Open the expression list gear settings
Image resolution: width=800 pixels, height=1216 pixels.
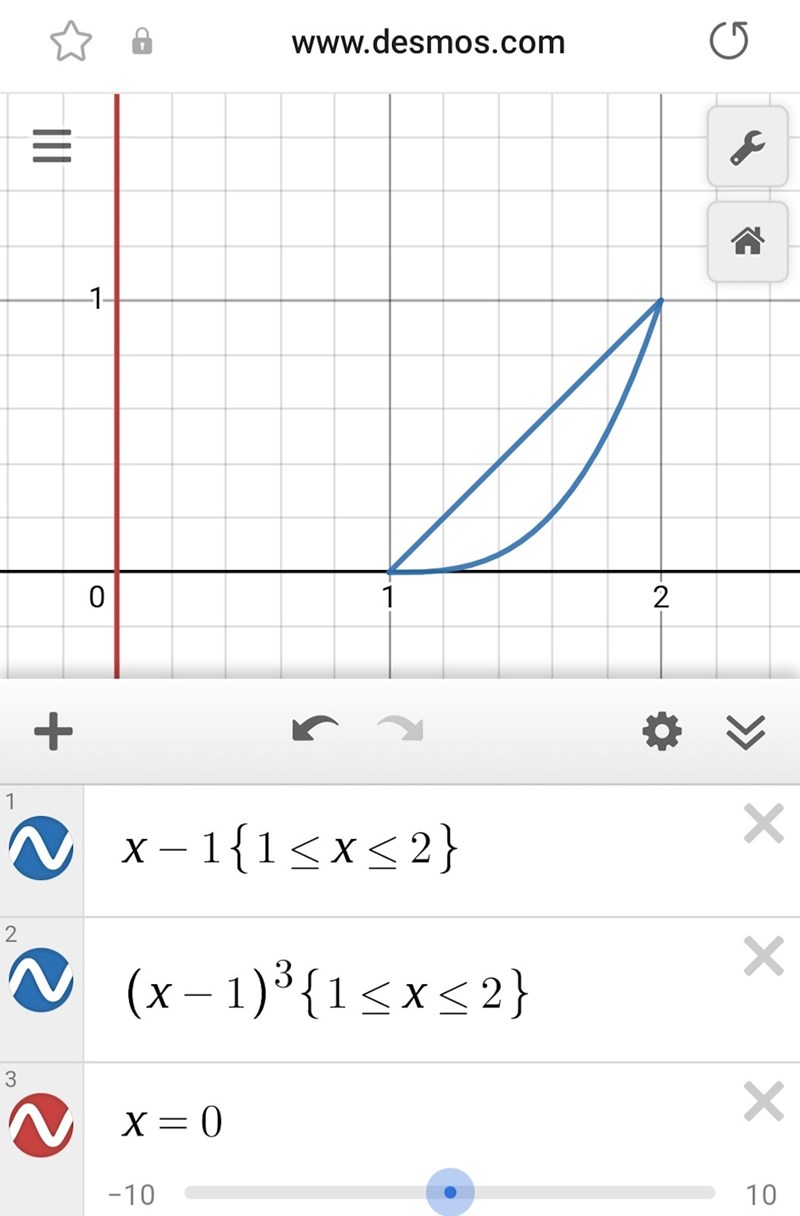pos(662,733)
